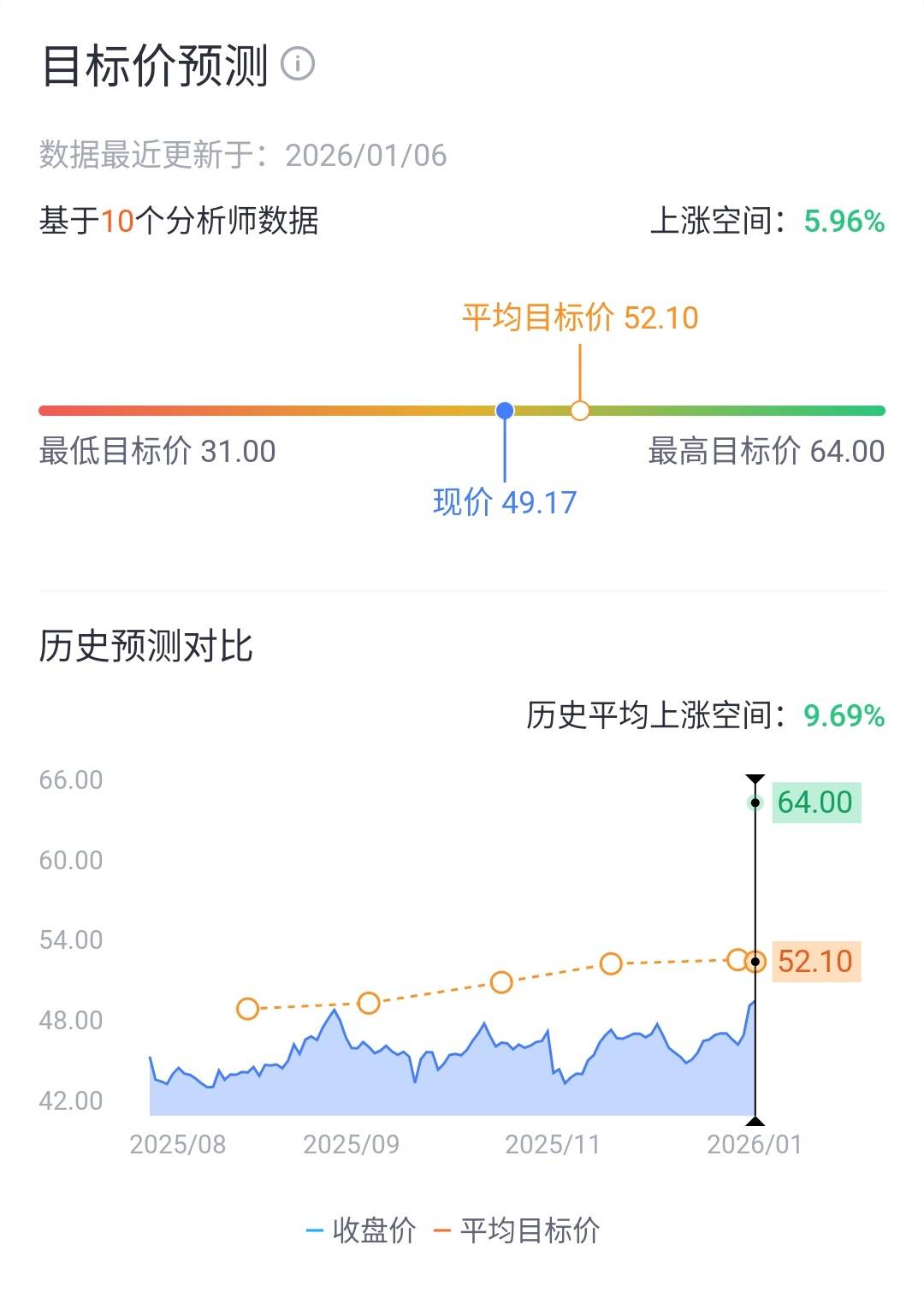Click the top arrow marker above the vertical line
Image resolution: width=924 pixels, height=1298 pixels.
(x=755, y=779)
